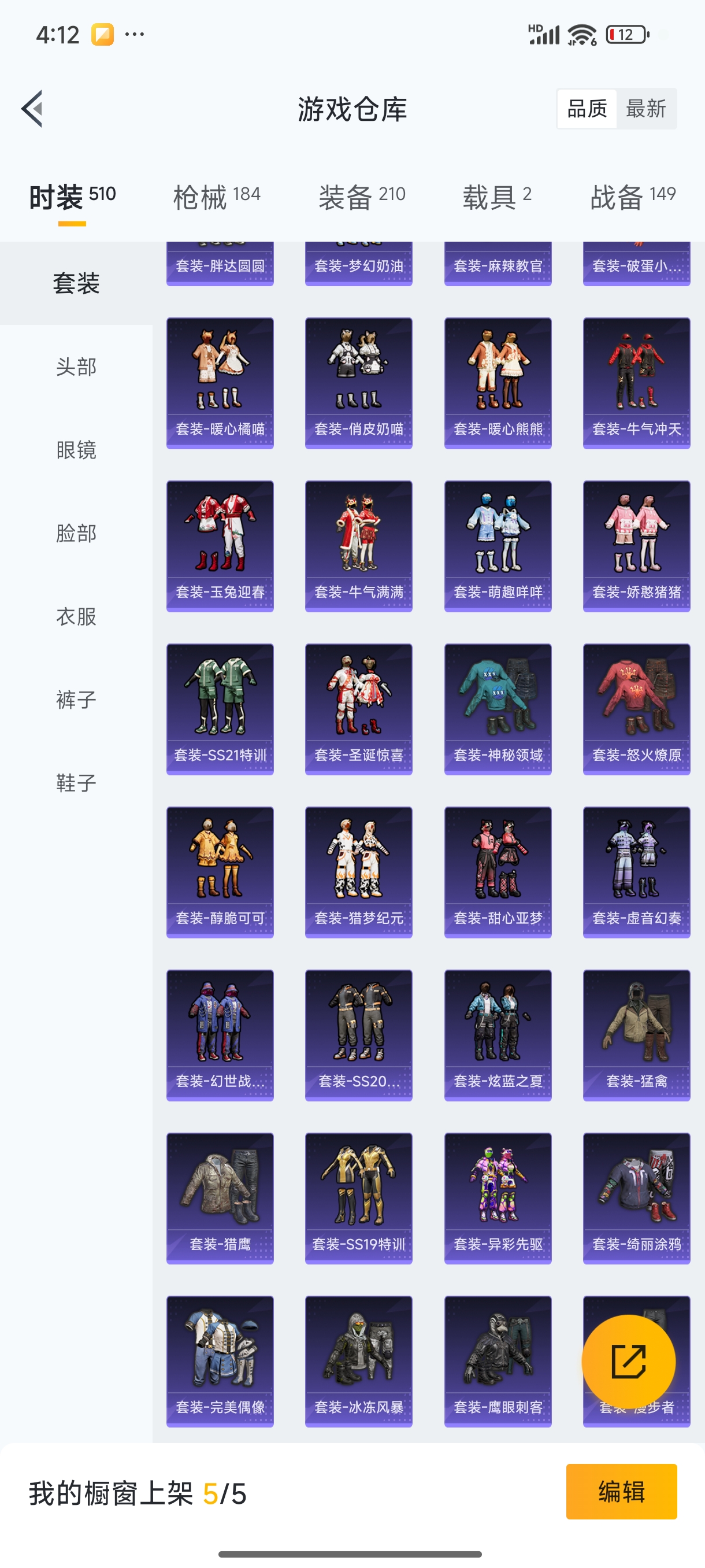Sort items by 最新
The width and height of the screenshot is (705, 1568).
pos(646,109)
